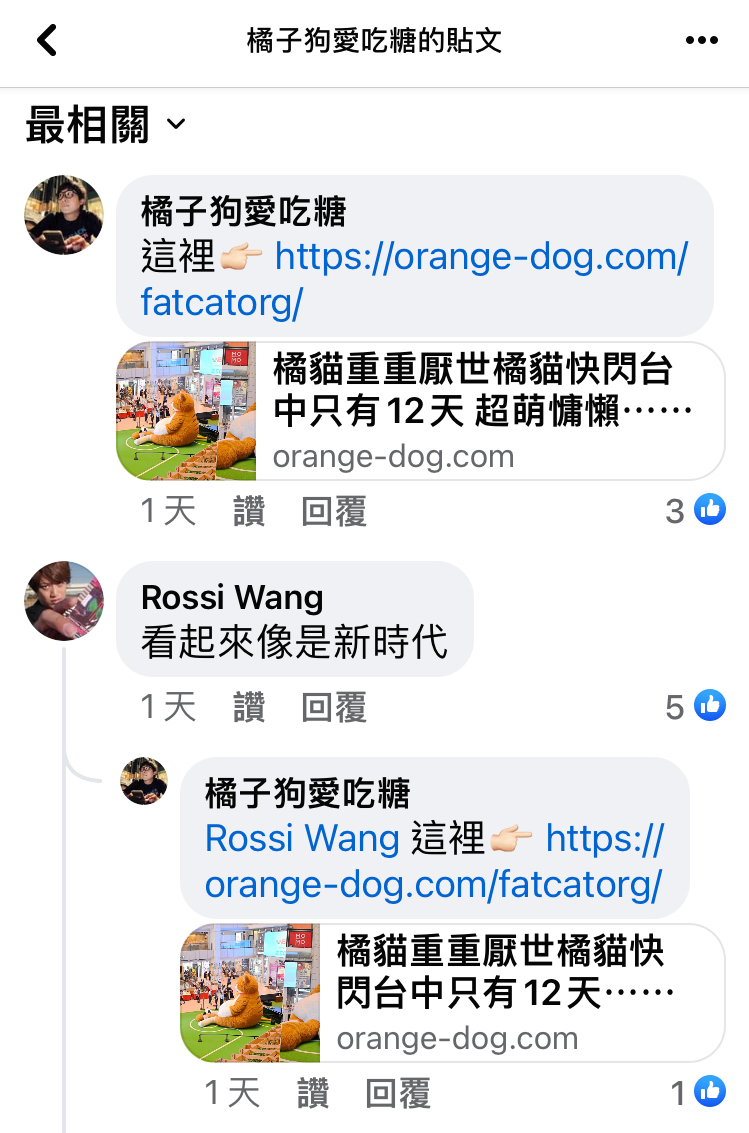The height and width of the screenshot is (1133, 749).
Task: Reply to the nested 橘子狗愛吃糖 reply
Action: [x=398, y=1094]
